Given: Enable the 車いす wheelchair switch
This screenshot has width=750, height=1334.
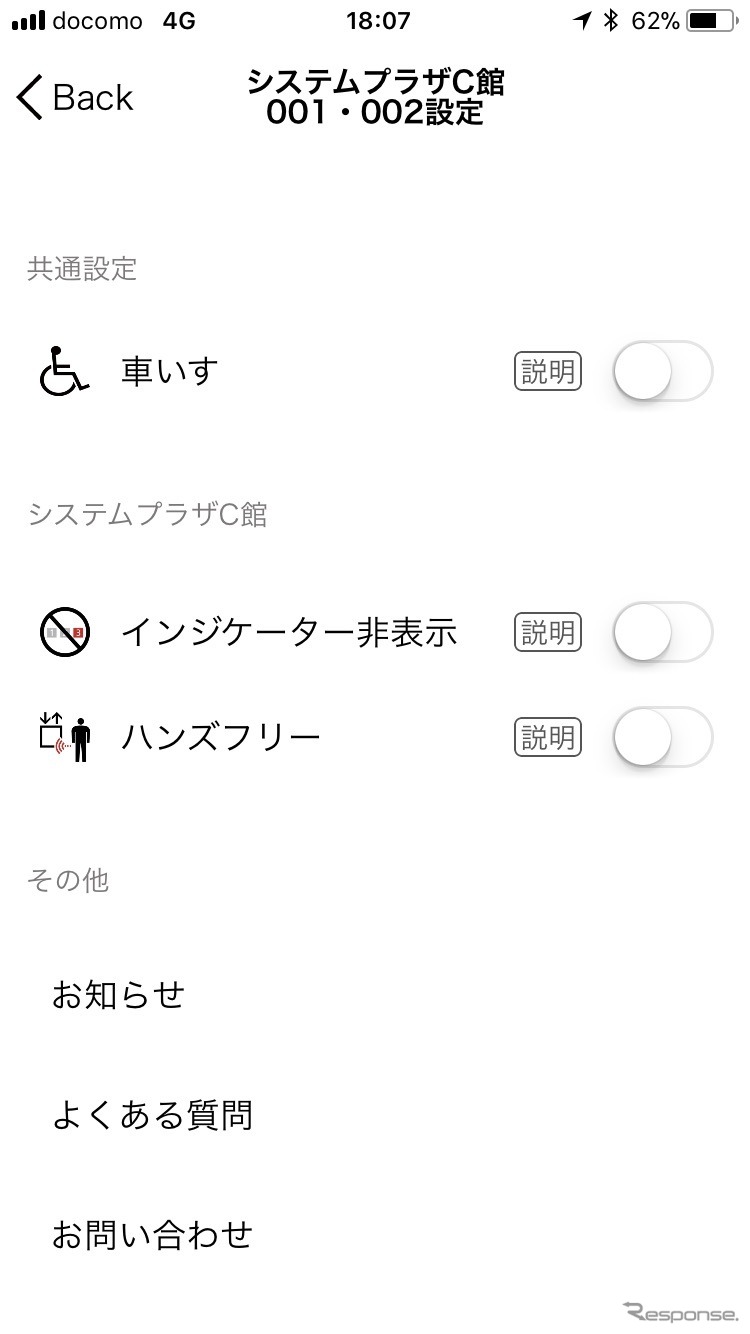Looking at the screenshot, I should coord(661,372).
